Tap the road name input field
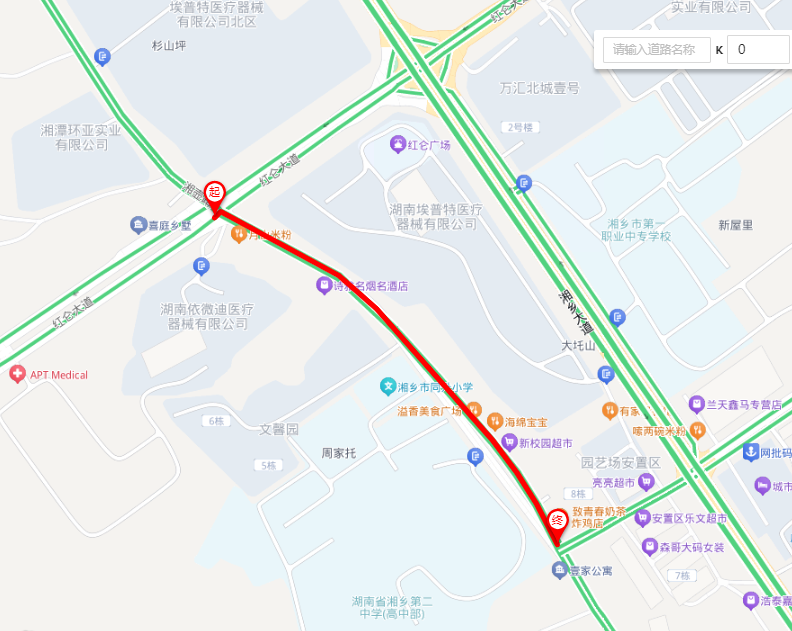The height and width of the screenshot is (631, 792). 655,49
